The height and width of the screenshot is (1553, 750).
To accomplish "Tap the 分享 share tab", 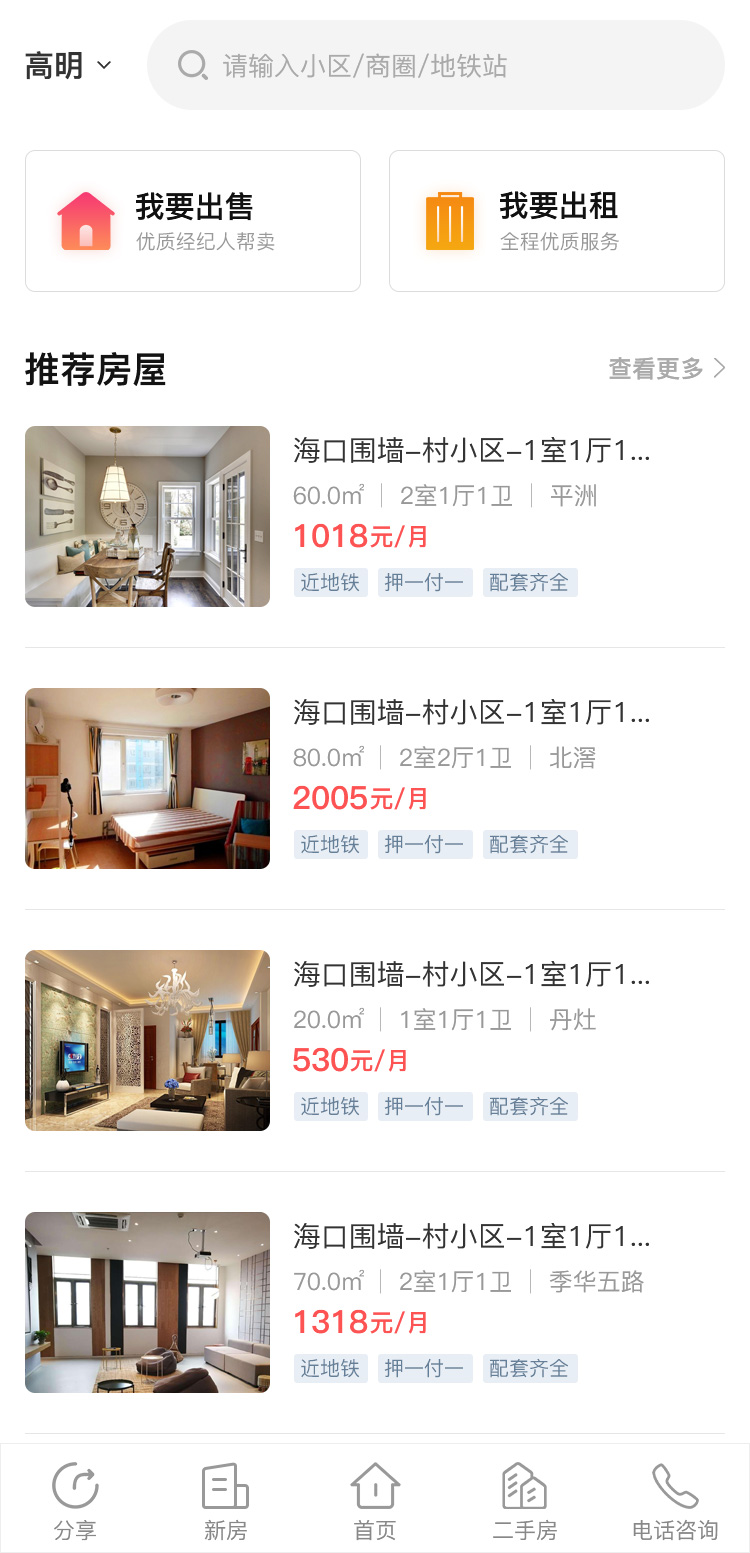I will pos(75,1499).
